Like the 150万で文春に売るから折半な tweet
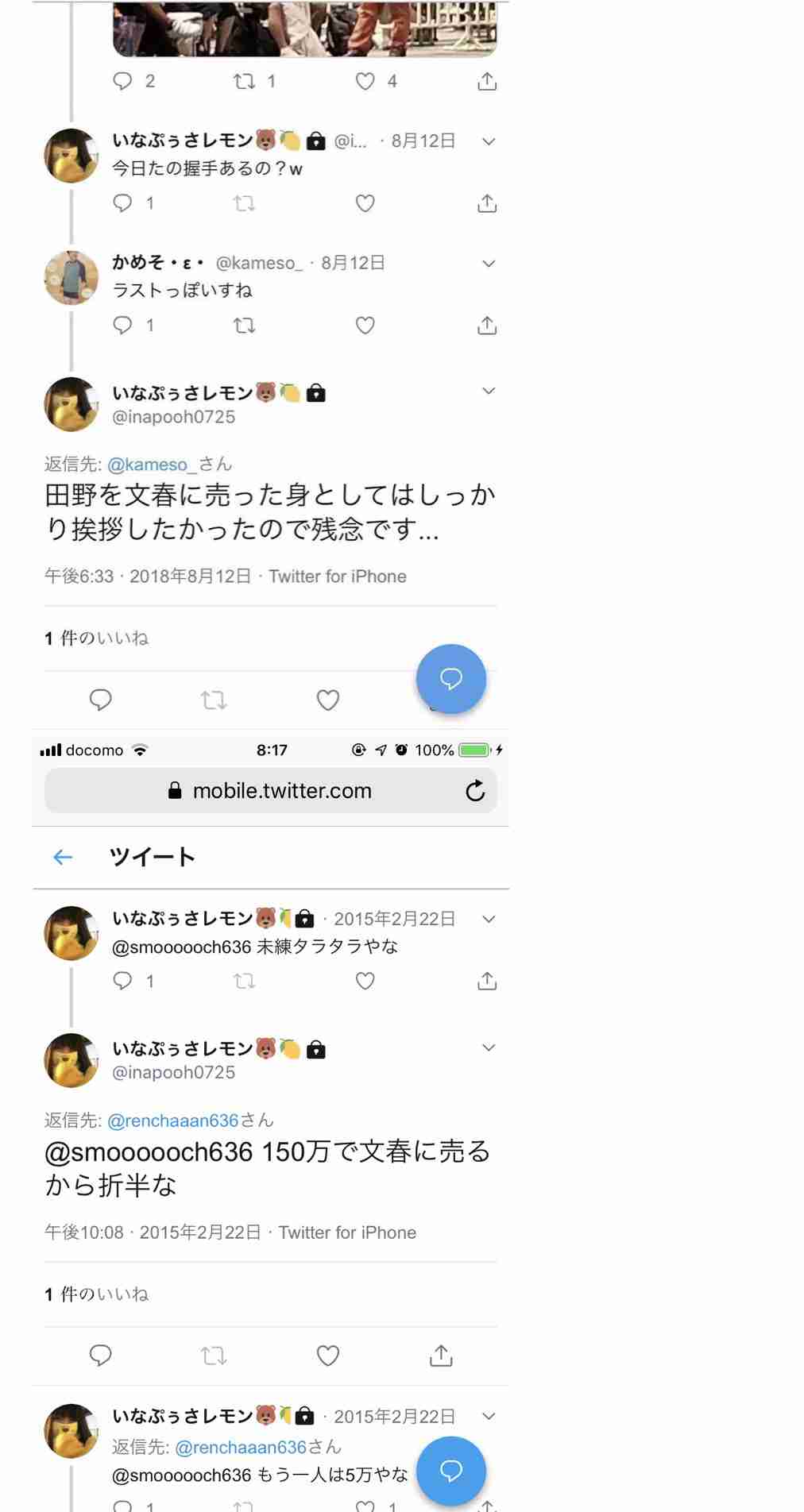This screenshot has height=1512, width=804. point(328,1356)
